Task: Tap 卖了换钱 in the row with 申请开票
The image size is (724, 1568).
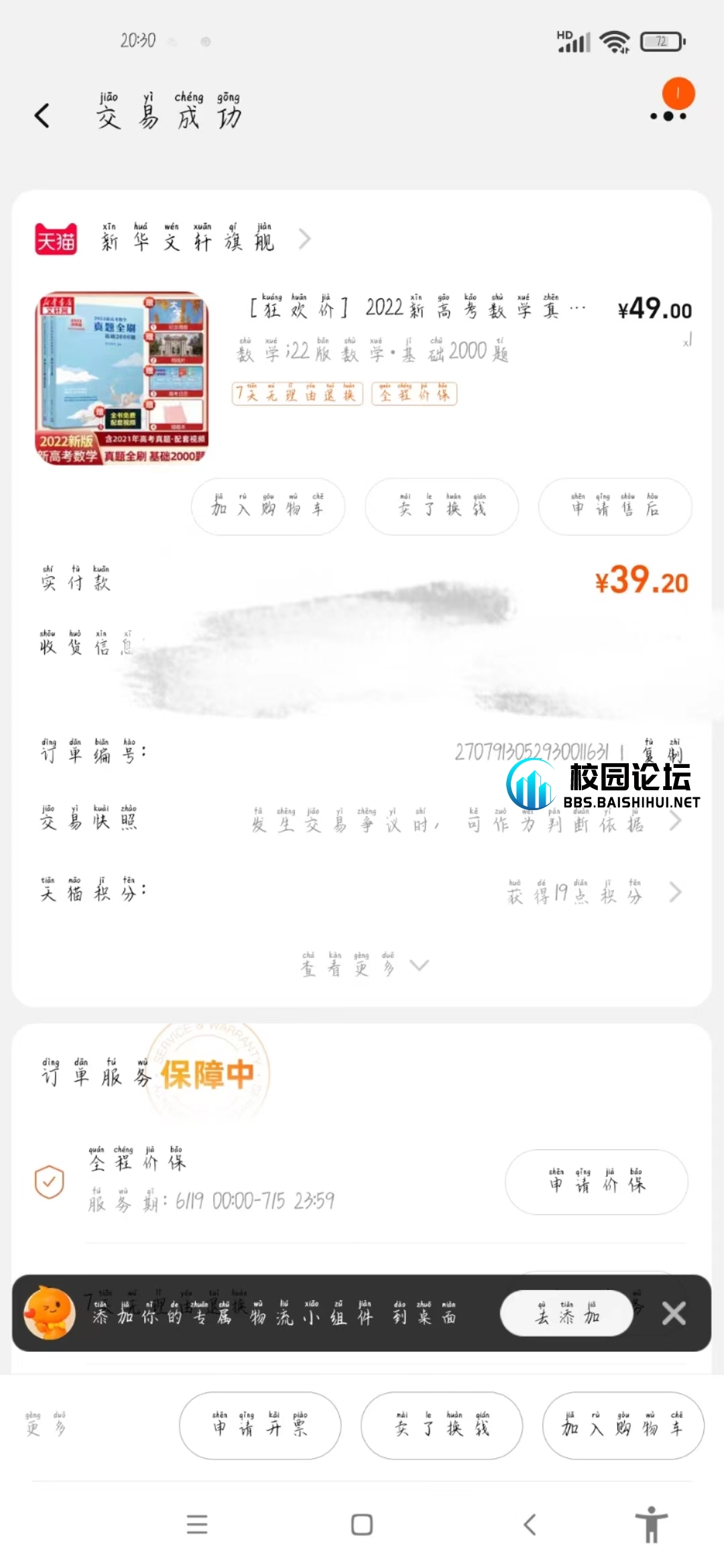Action: click(442, 1426)
